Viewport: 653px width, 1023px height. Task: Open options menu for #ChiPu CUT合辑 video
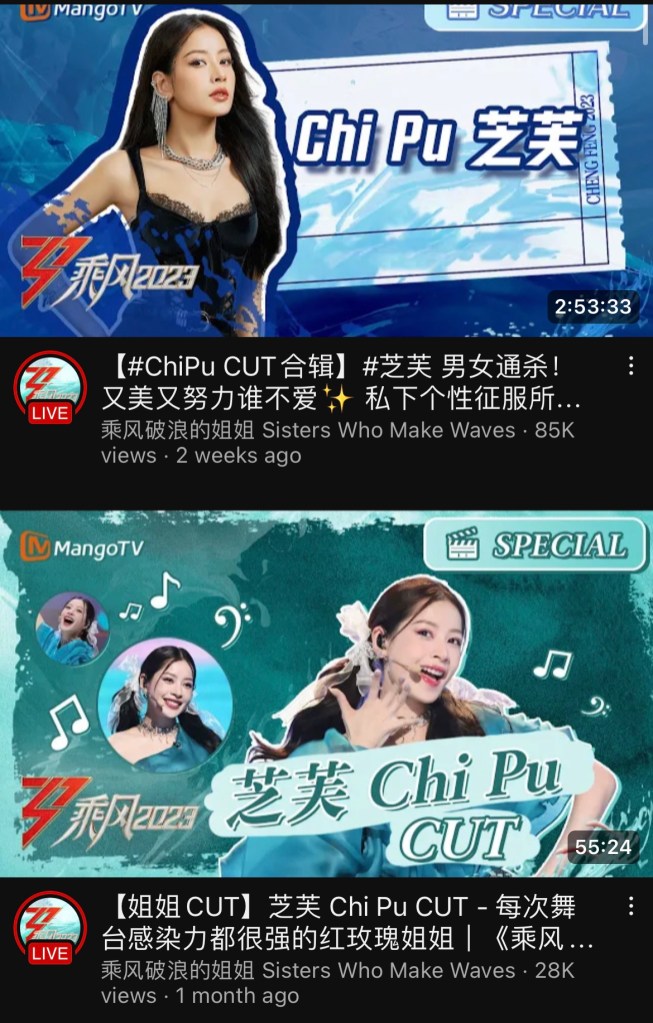click(630, 367)
